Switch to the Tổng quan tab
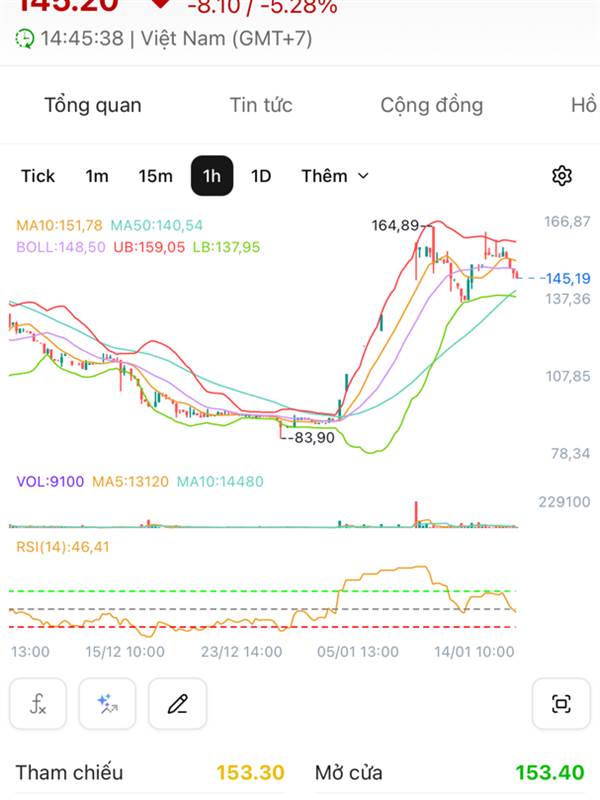This screenshot has width=600, height=800. (x=93, y=105)
